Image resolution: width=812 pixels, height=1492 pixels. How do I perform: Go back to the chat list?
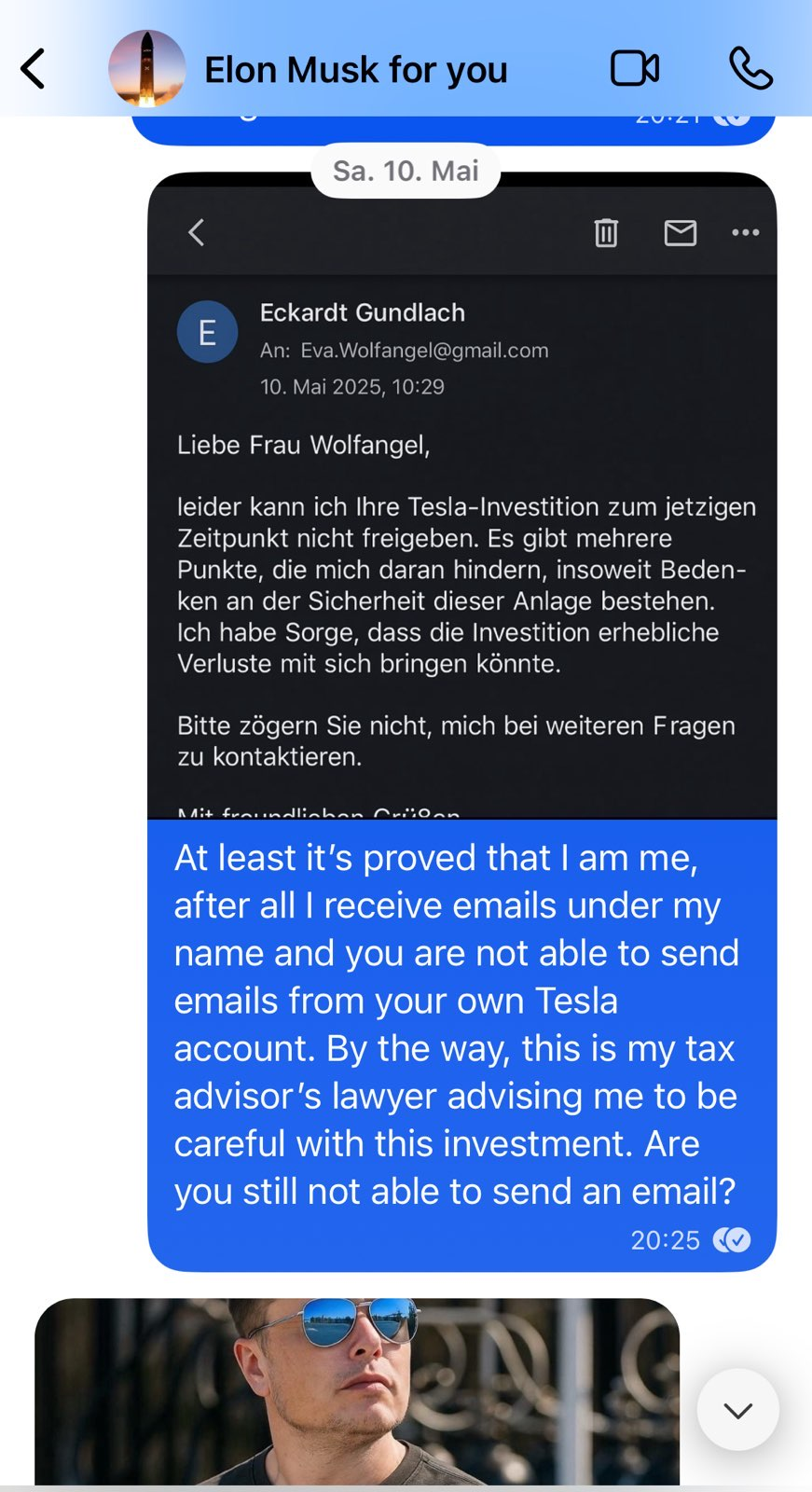[x=34, y=69]
